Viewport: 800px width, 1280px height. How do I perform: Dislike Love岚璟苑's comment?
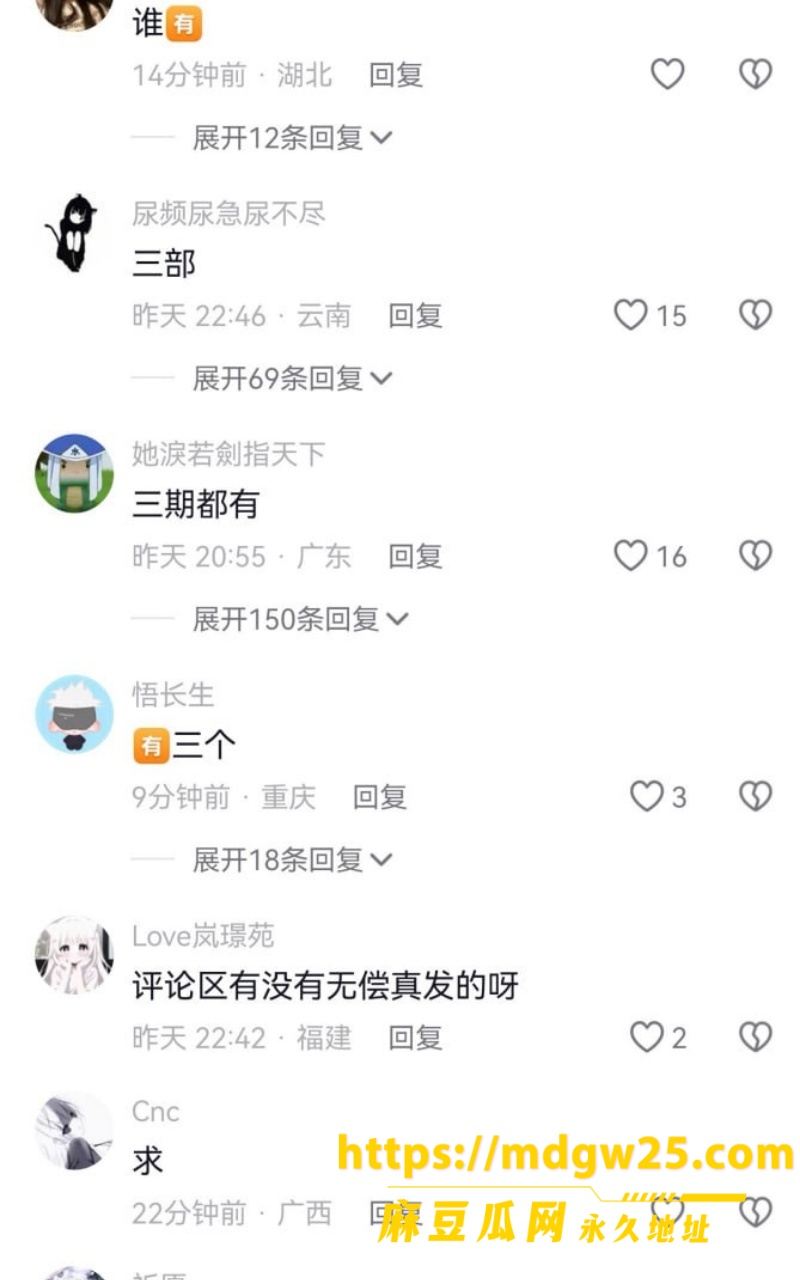click(x=755, y=1037)
